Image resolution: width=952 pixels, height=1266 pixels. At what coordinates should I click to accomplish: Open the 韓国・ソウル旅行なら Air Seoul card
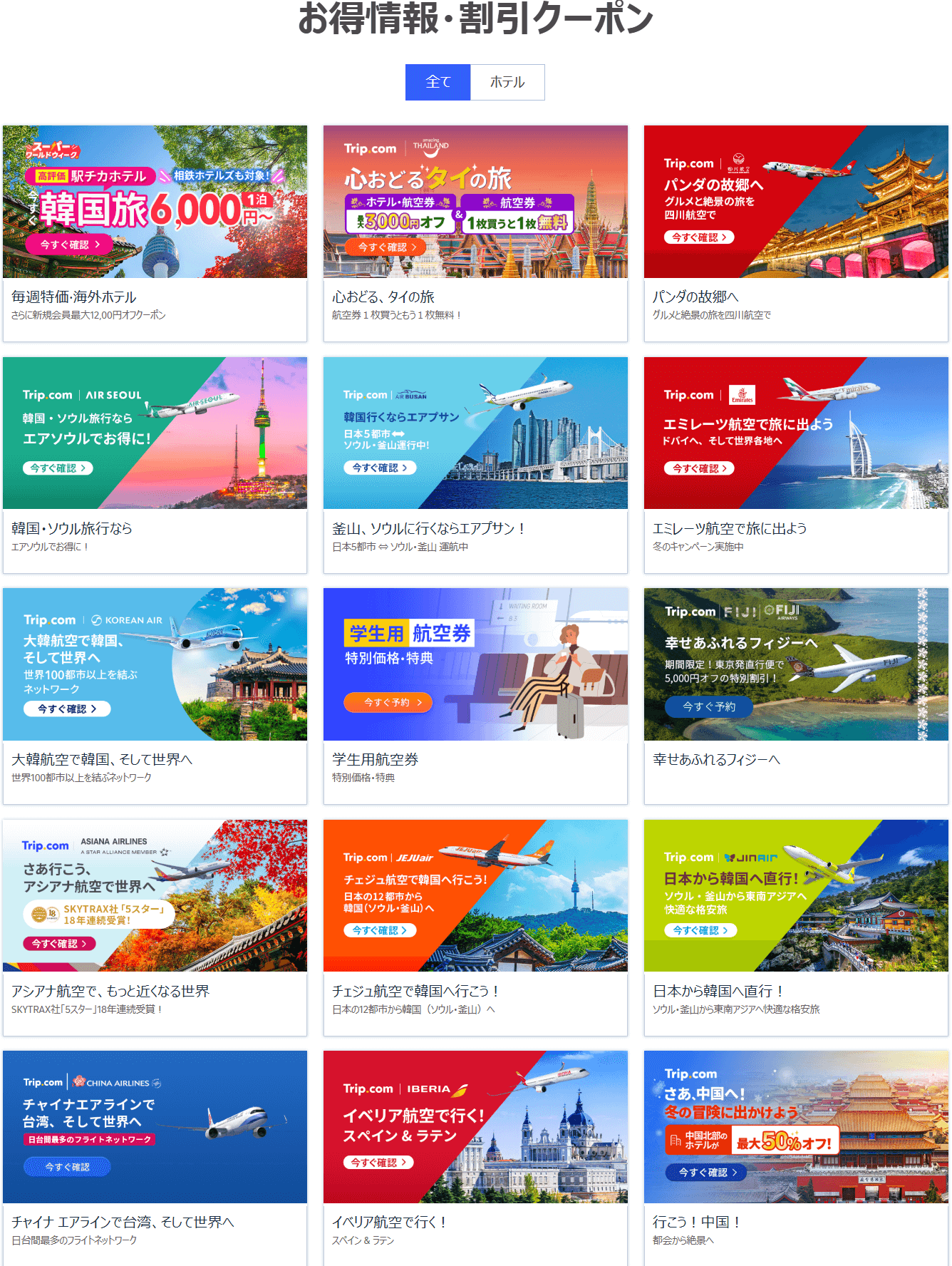pyautogui.click(x=155, y=433)
